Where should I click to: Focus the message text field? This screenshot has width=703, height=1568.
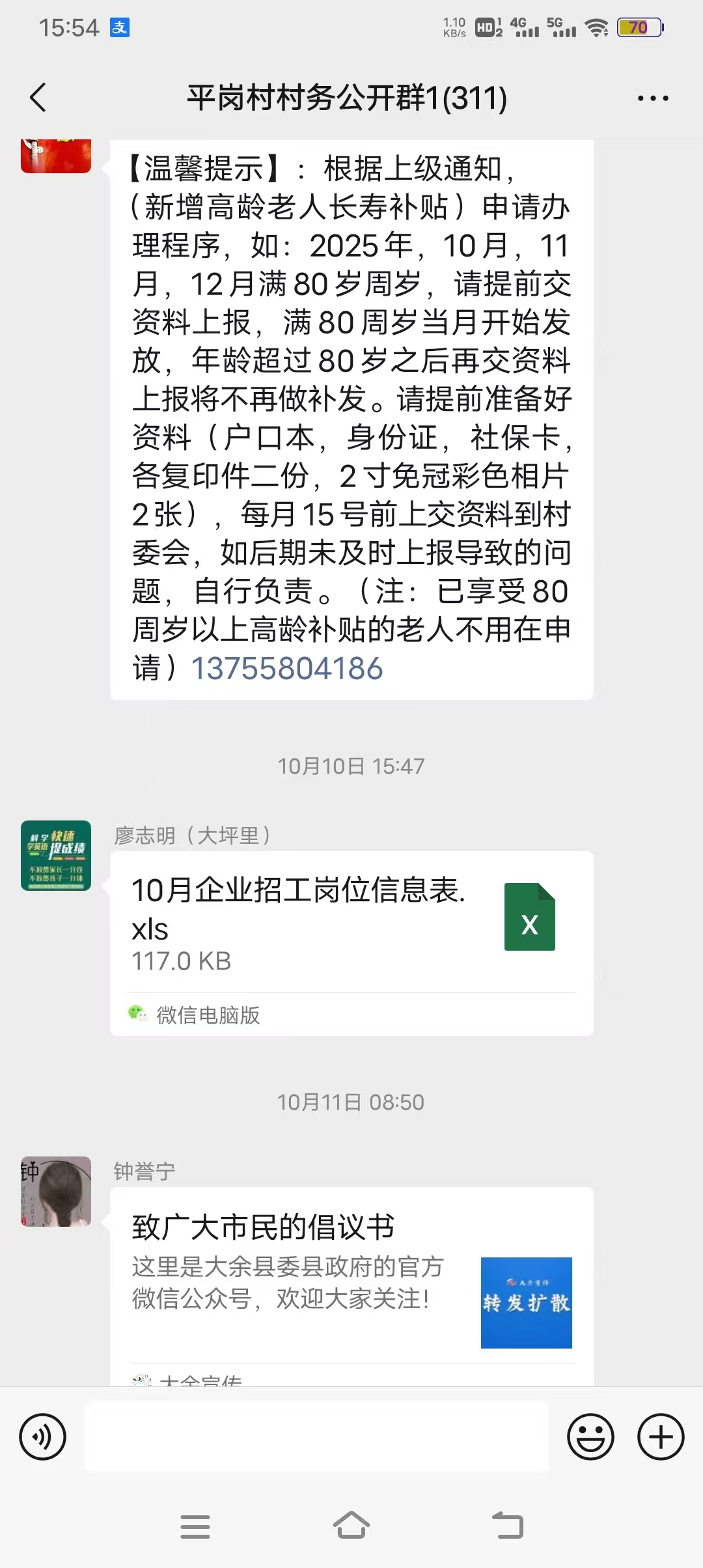pos(316,1436)
